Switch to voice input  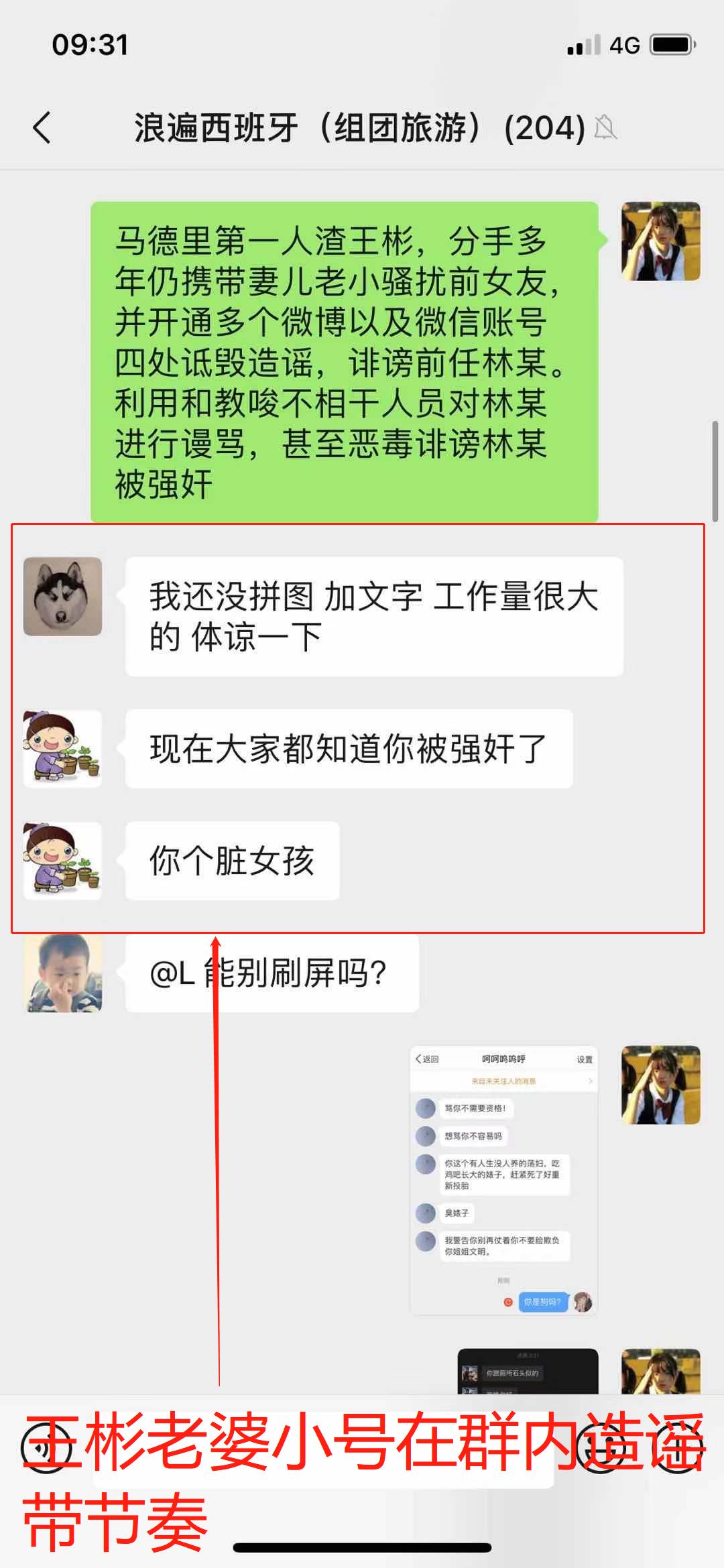(44, 1448)
